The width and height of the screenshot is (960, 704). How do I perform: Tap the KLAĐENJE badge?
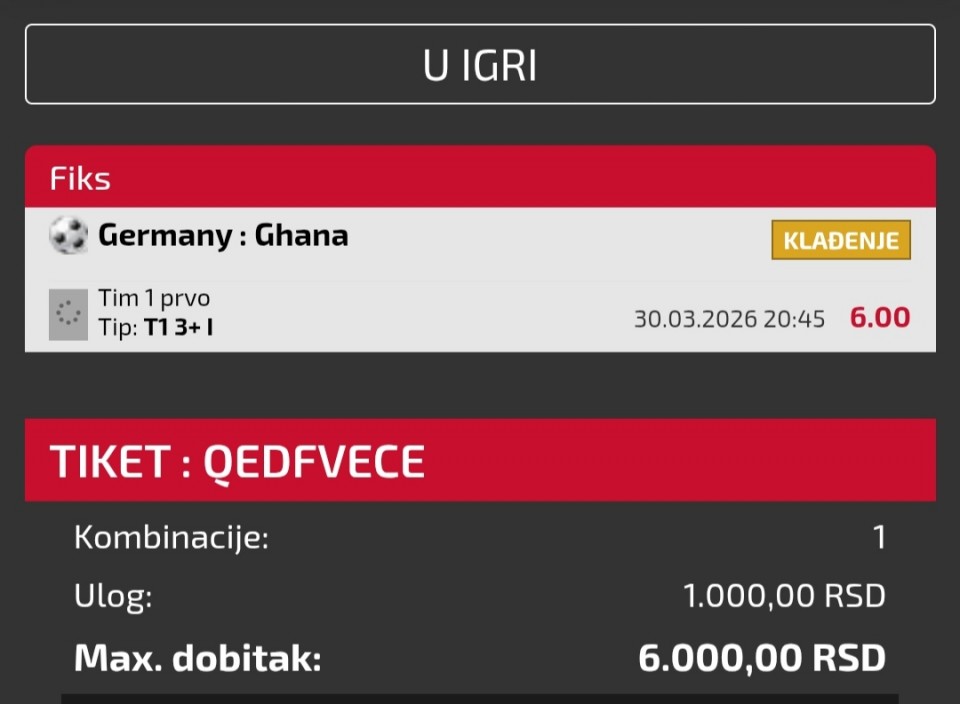click(840, 240)
